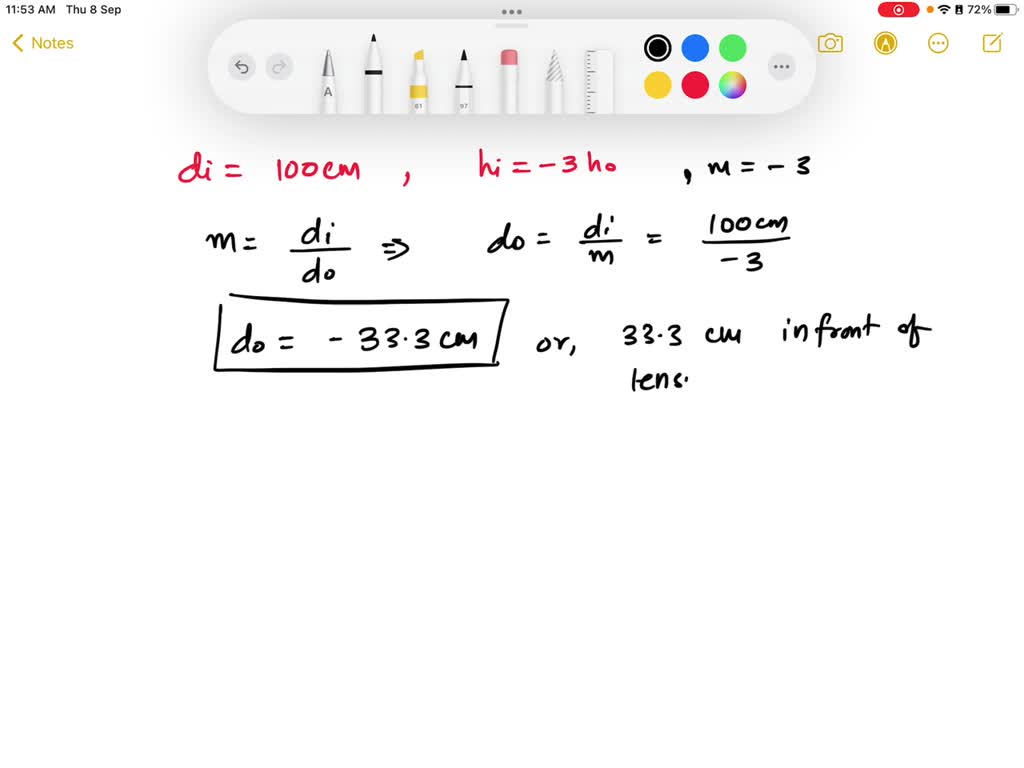
Task: Select the ruler tool
Action: (x=598, y=80)
